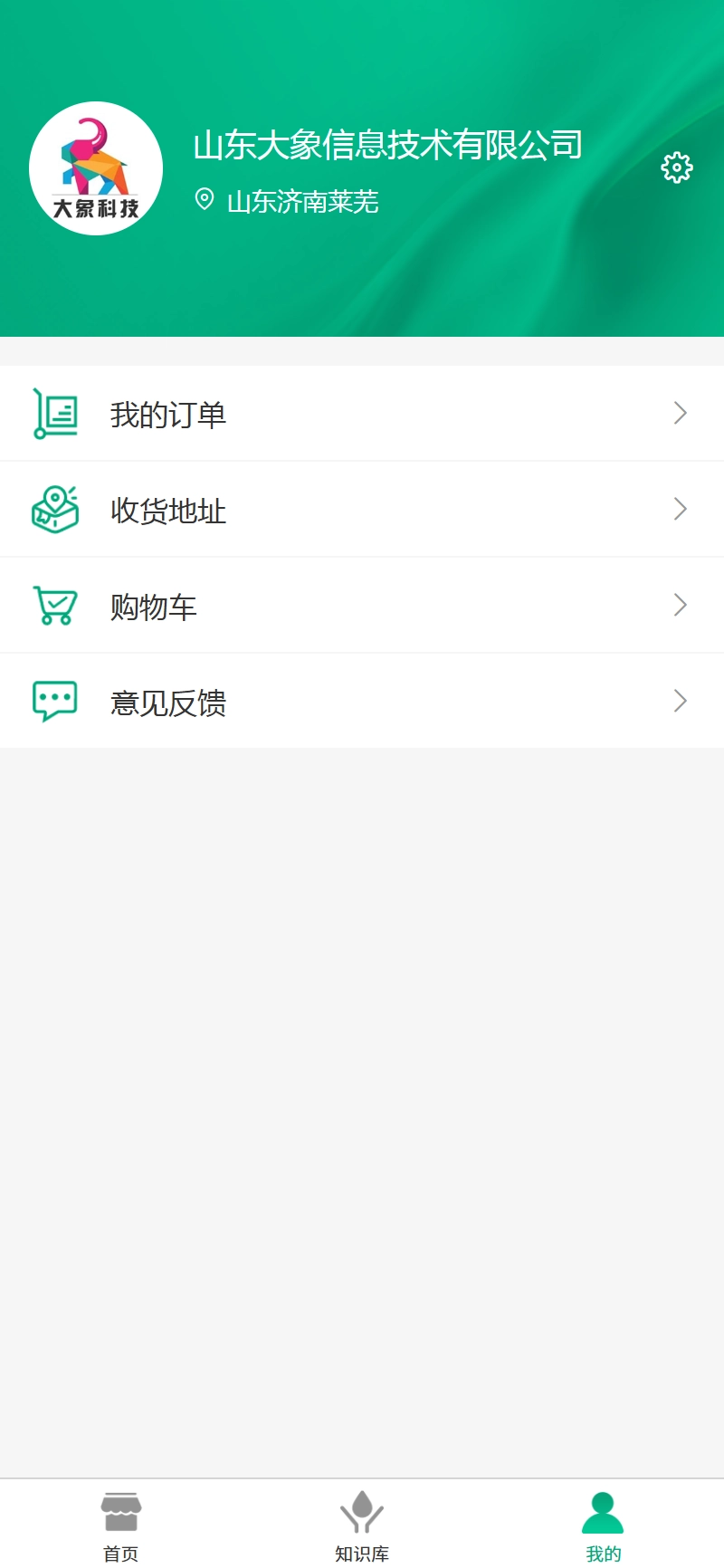Open the 意见反馈 chat bubble icon

tap(54, 700)
